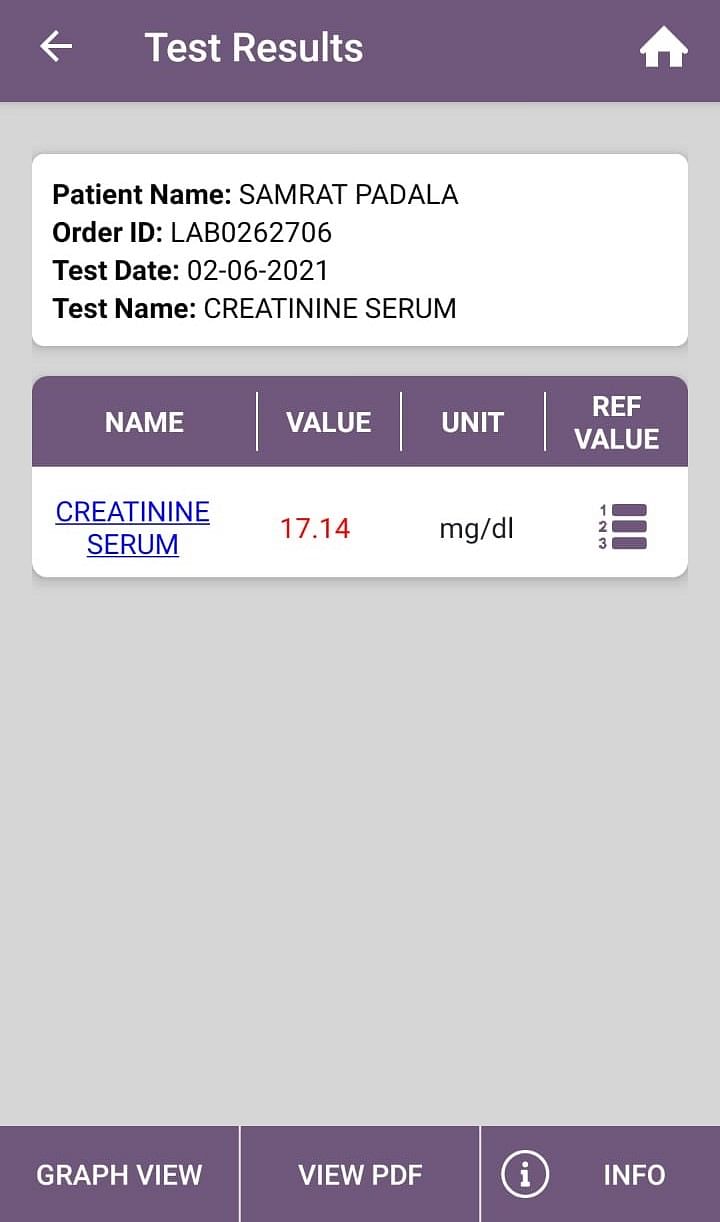This screenshot has height=1222, width=720.
Task: Open the Info section
Action: 600,1174
